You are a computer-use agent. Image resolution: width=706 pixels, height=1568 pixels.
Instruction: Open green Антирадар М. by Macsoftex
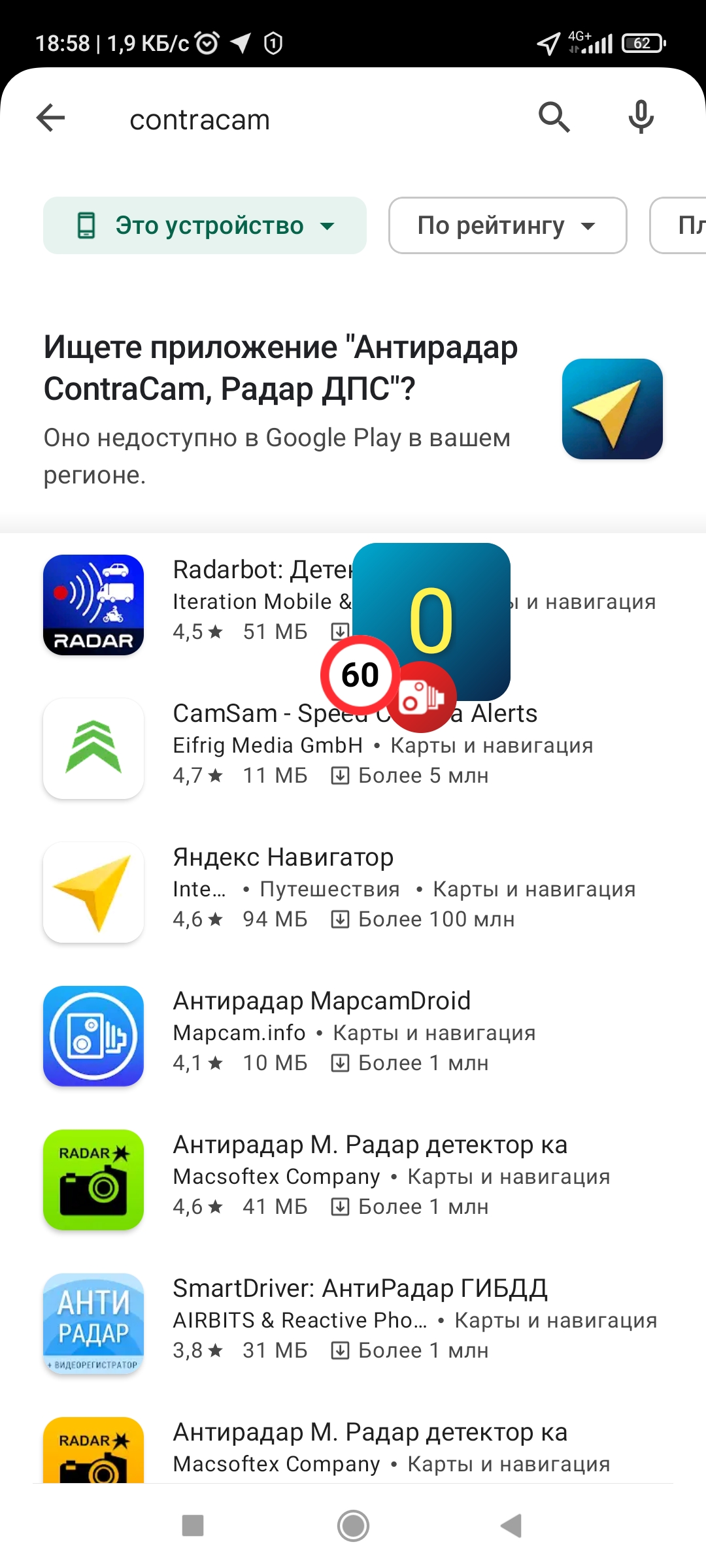pyautogui.click(x=369, y=1145)
